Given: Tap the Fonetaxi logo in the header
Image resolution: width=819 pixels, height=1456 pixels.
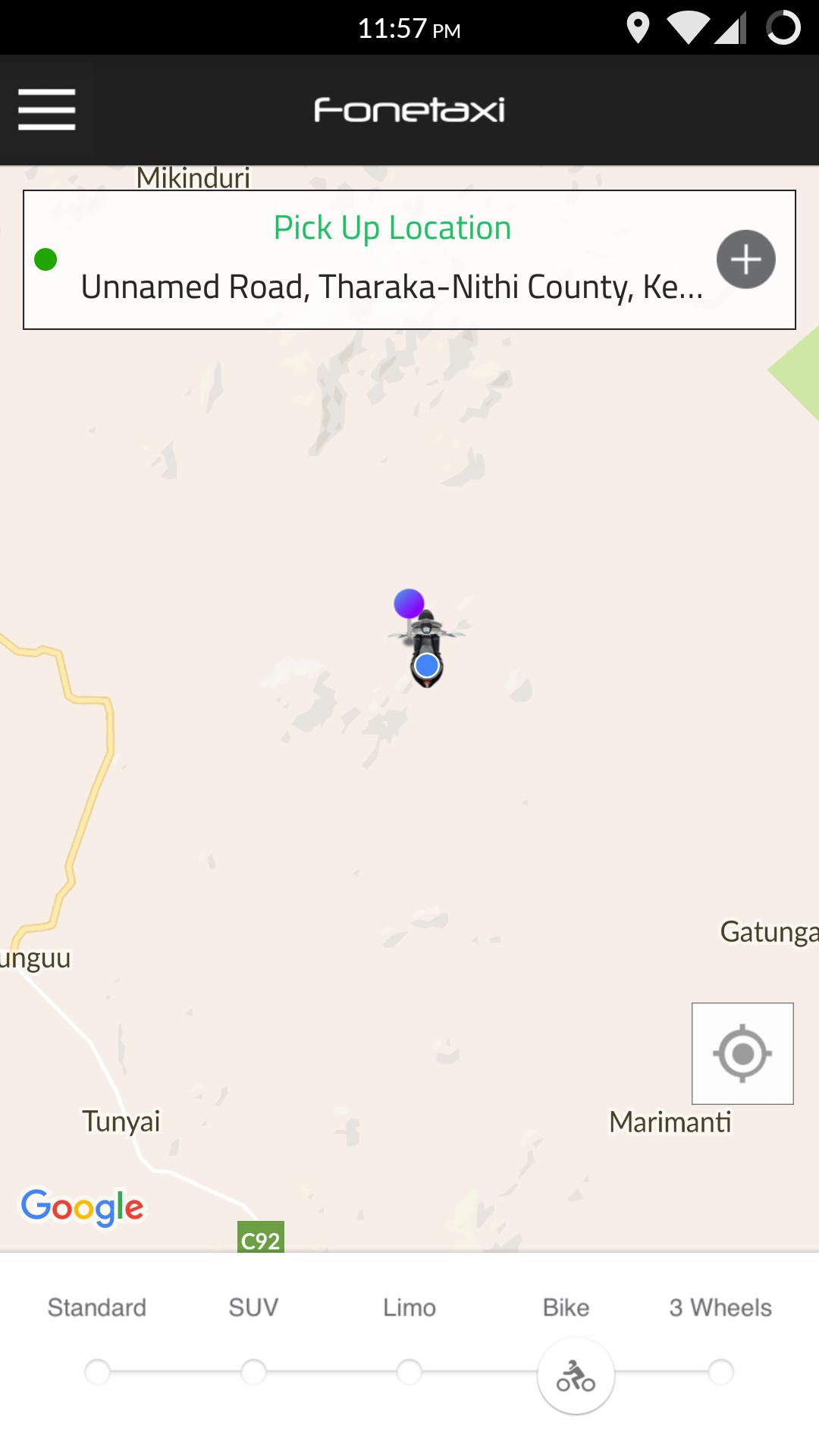Looking at the screenshot, I should [409, 109].
